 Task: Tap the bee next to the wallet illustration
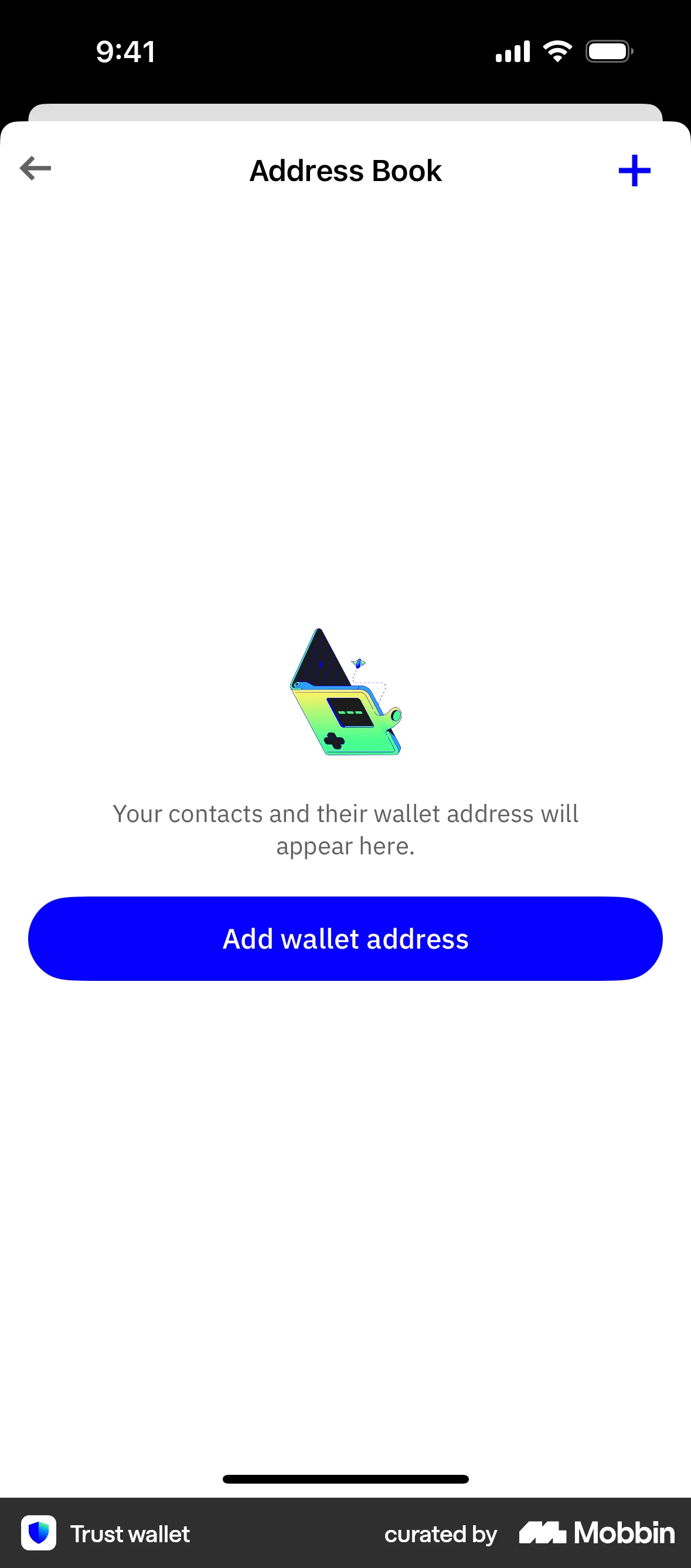coord(359,663)
